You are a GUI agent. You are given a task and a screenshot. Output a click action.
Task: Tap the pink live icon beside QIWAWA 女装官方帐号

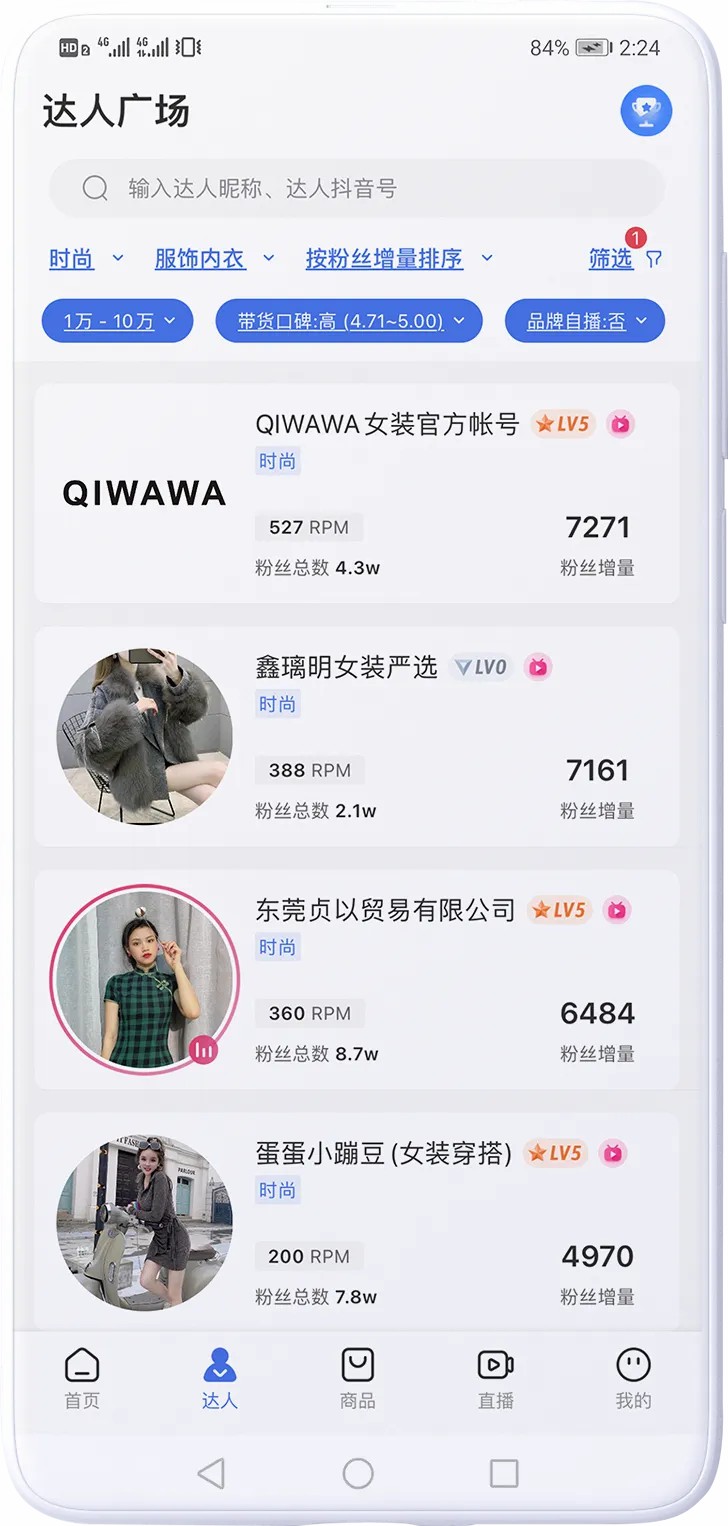click(620, 424)
